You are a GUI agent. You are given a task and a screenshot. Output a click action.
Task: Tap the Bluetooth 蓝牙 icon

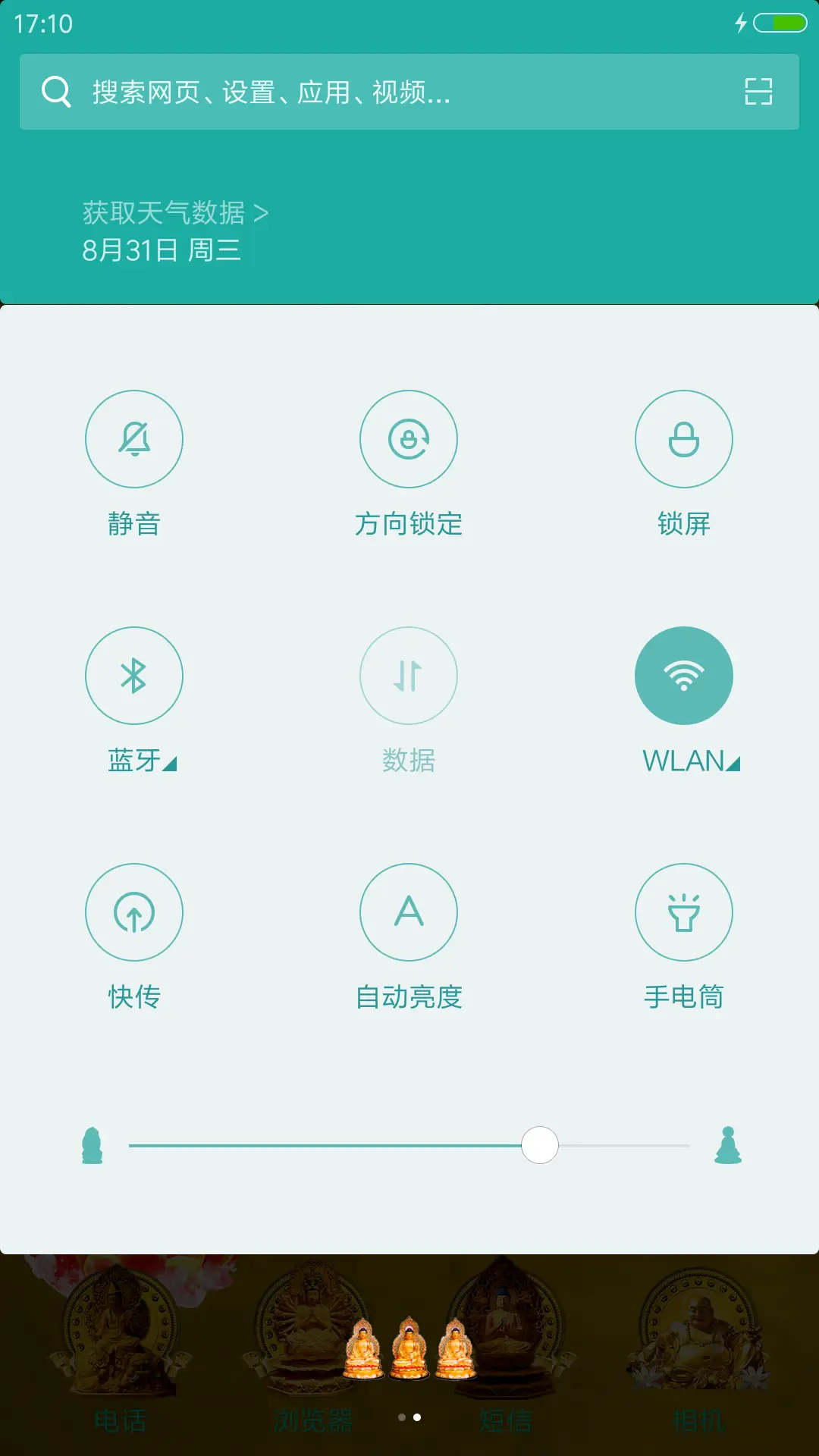pyautogui.click(x=135, y=676)
